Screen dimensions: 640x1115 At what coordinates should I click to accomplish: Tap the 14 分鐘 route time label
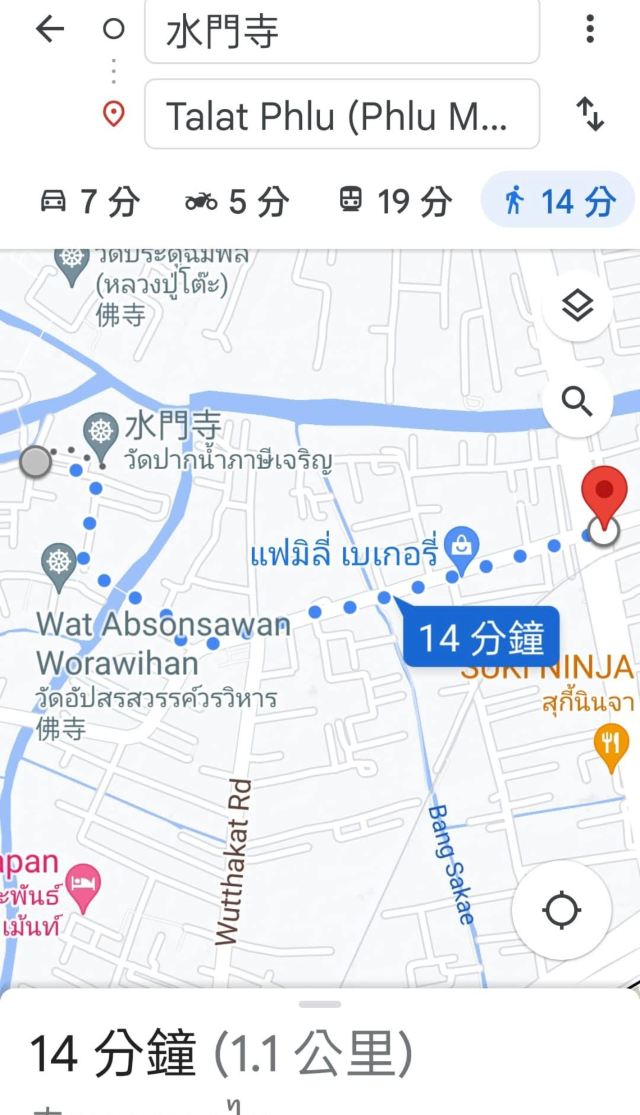pyautogui.click(x=480, y=637)
